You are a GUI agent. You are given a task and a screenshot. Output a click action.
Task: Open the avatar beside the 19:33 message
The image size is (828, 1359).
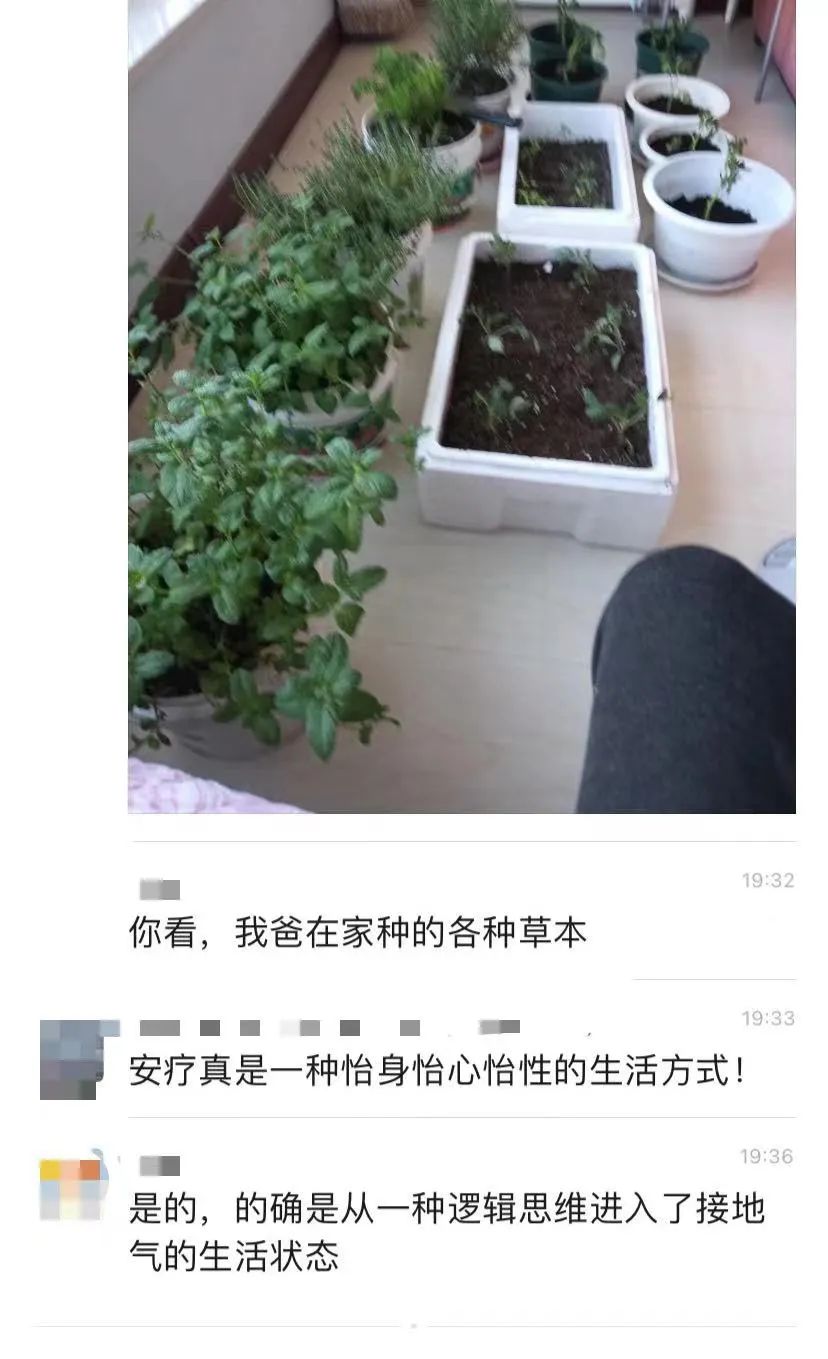pos(72,1060)
